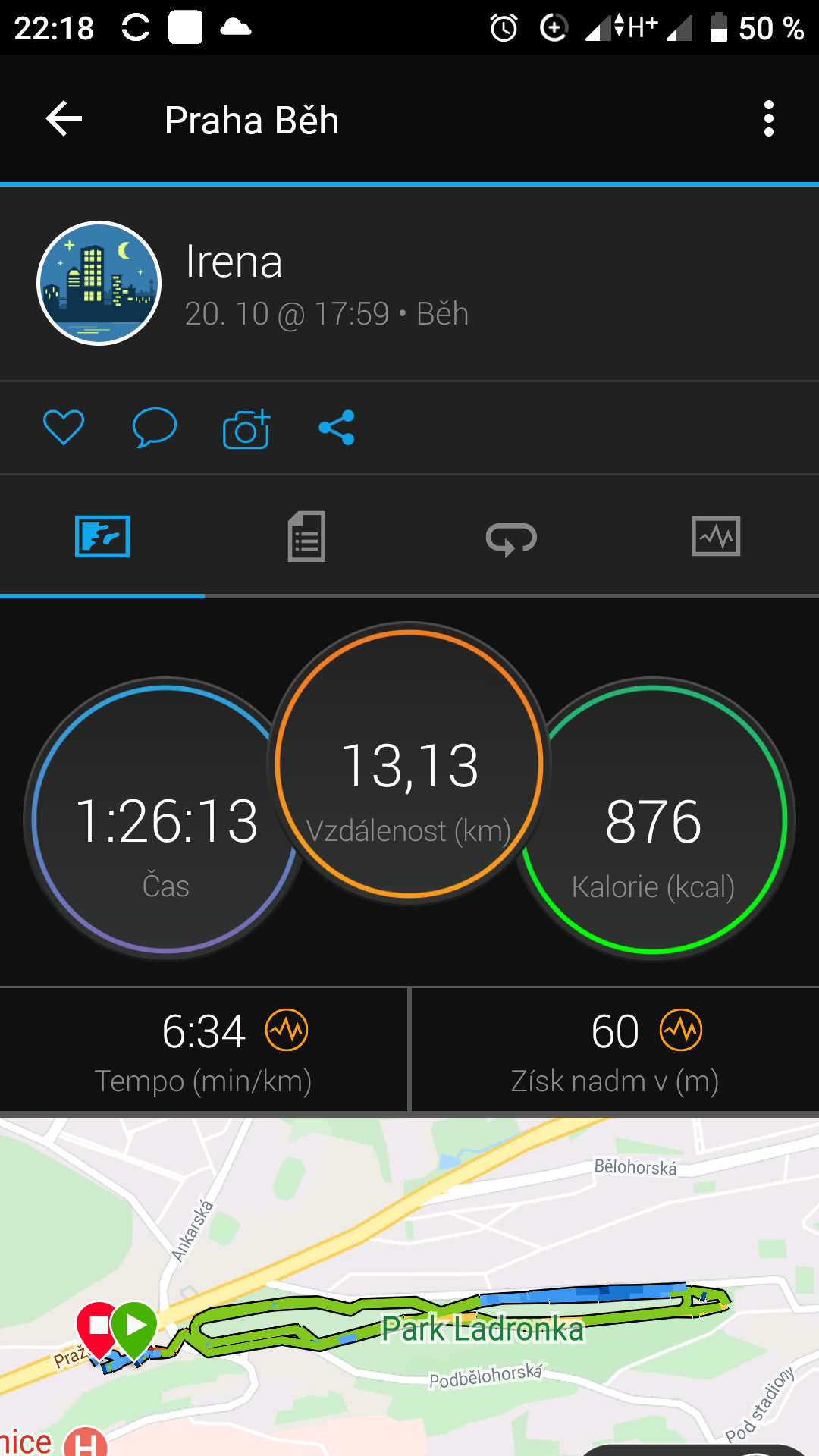Go back with the arrow icon
Image resolution: width=819 pixels, height=1456 pixels.
64,119
